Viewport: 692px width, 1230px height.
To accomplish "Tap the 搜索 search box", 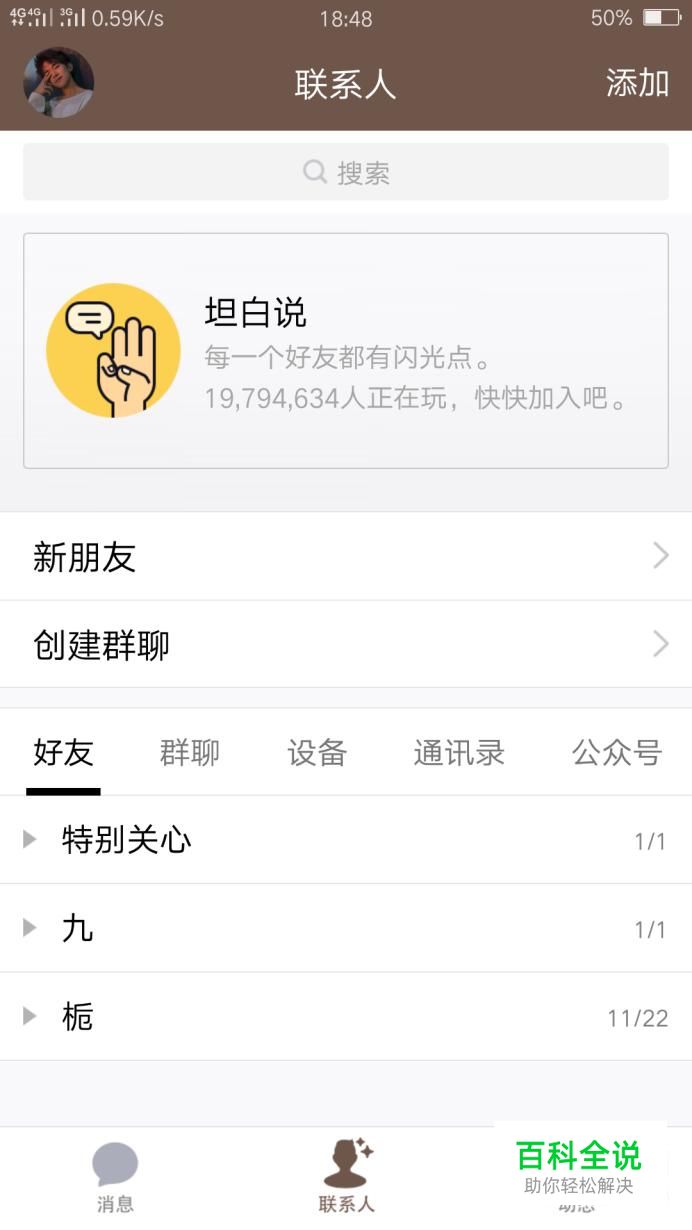I will coord(346,172).
